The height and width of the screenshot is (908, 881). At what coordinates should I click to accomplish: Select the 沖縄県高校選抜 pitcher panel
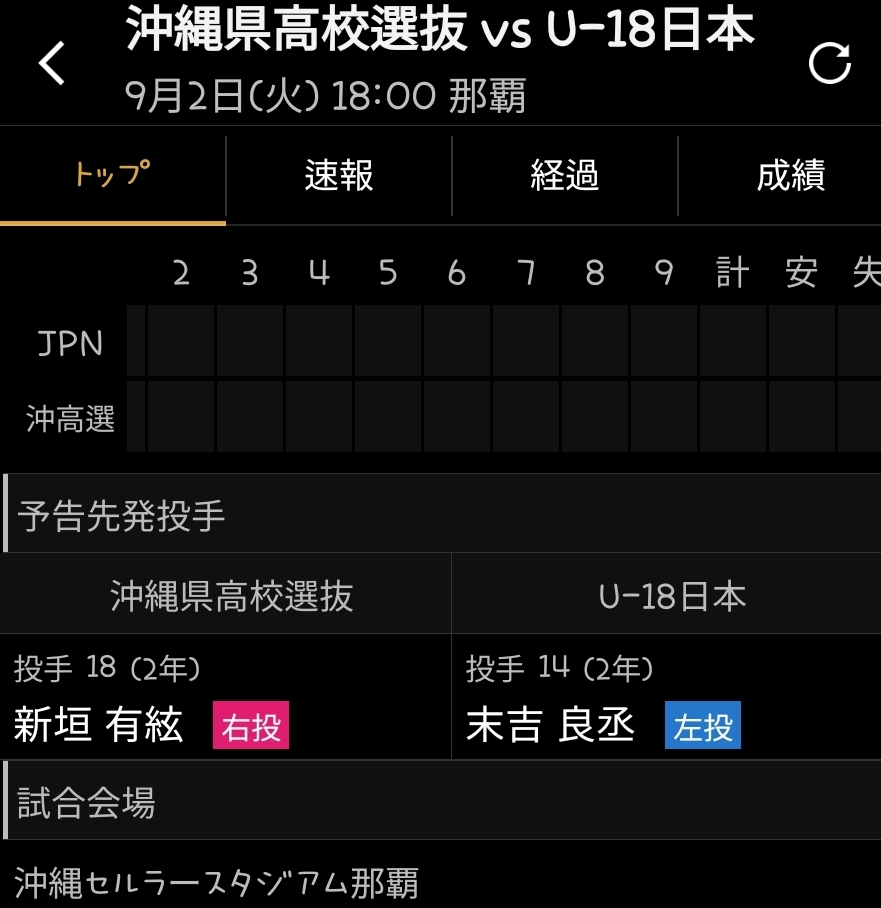[225, 592]
